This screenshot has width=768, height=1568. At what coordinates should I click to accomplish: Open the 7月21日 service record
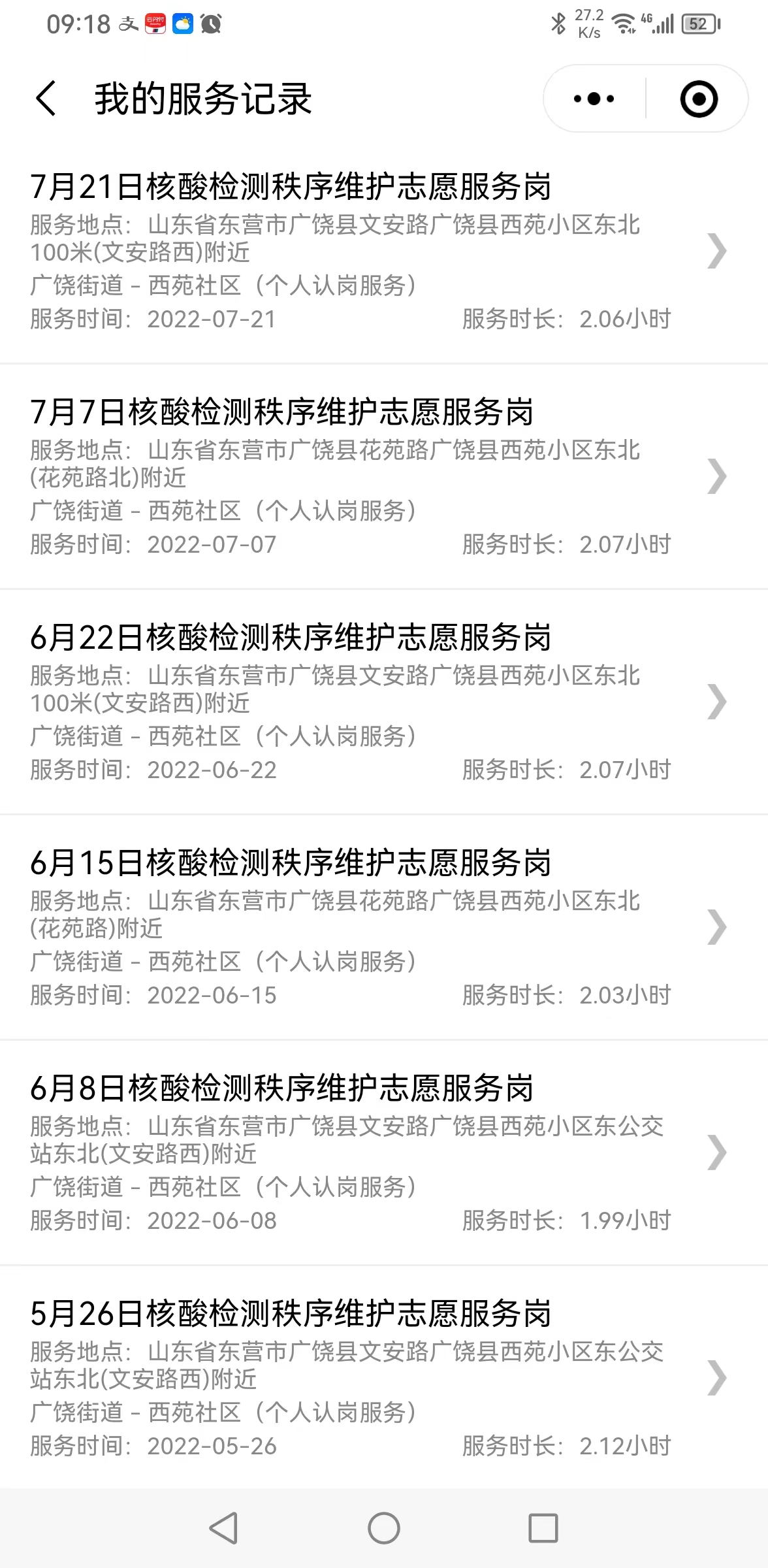384,251
